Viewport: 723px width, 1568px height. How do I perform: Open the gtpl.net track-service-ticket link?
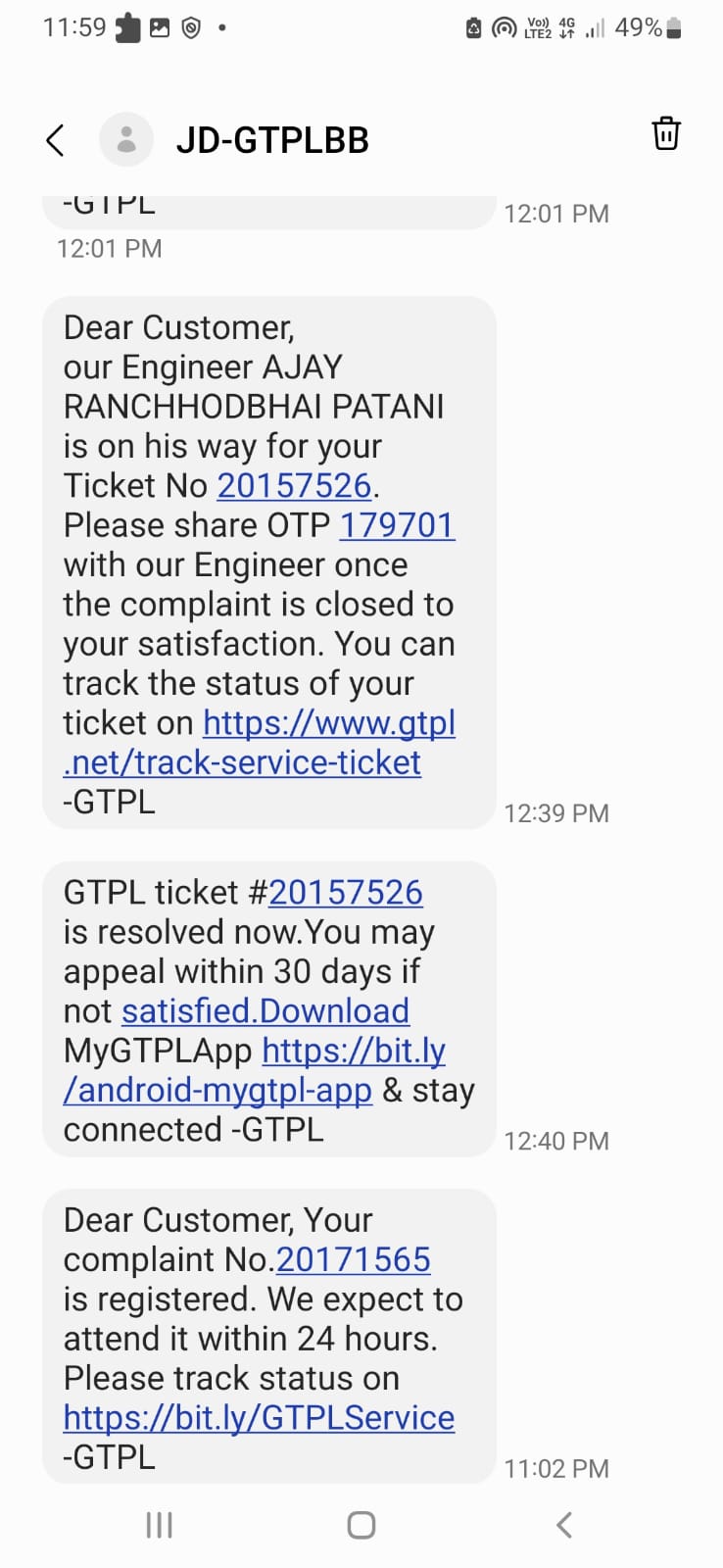260,743
